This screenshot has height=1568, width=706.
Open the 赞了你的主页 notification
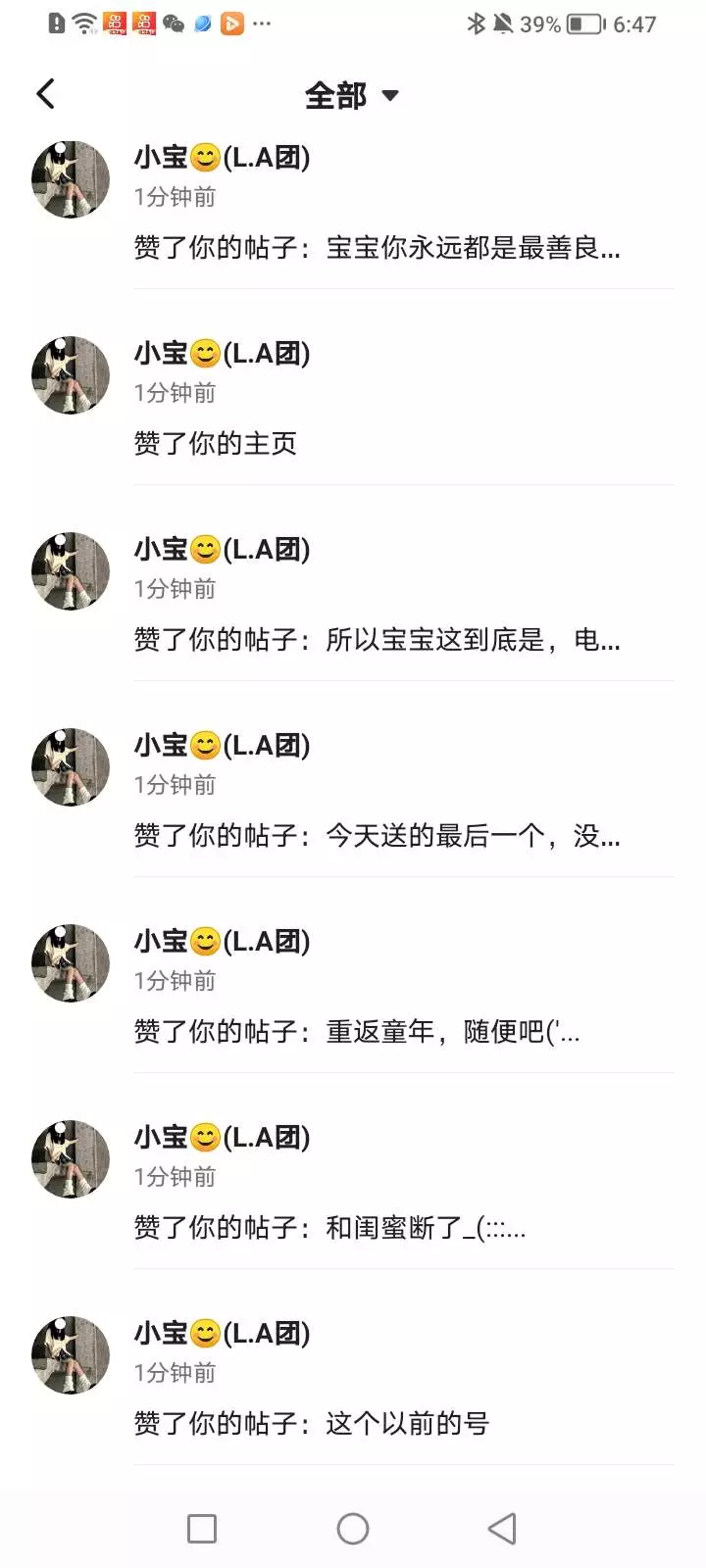(x=216, y=443)
